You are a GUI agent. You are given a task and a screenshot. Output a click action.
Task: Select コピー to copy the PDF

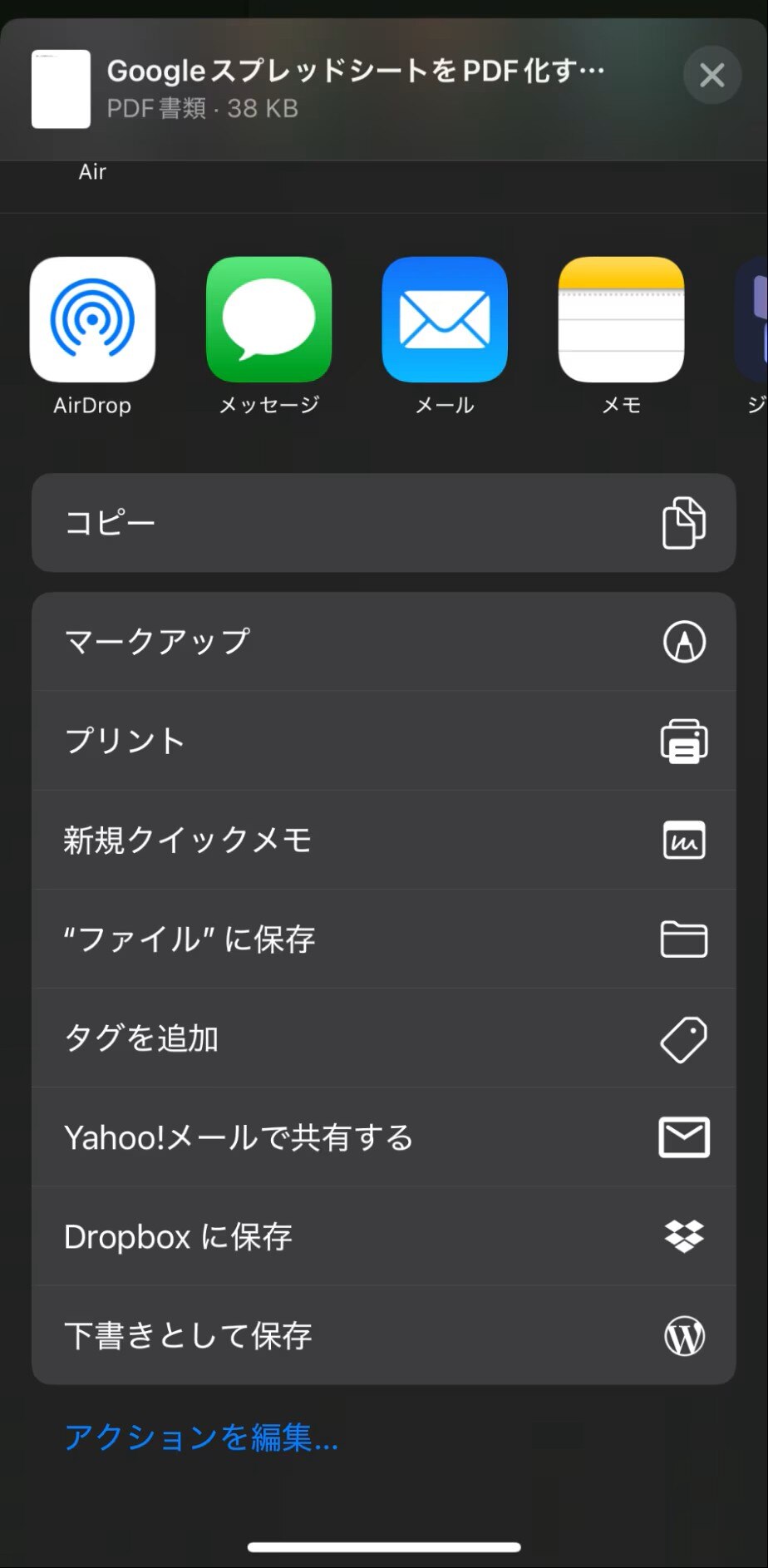point(383,523)
